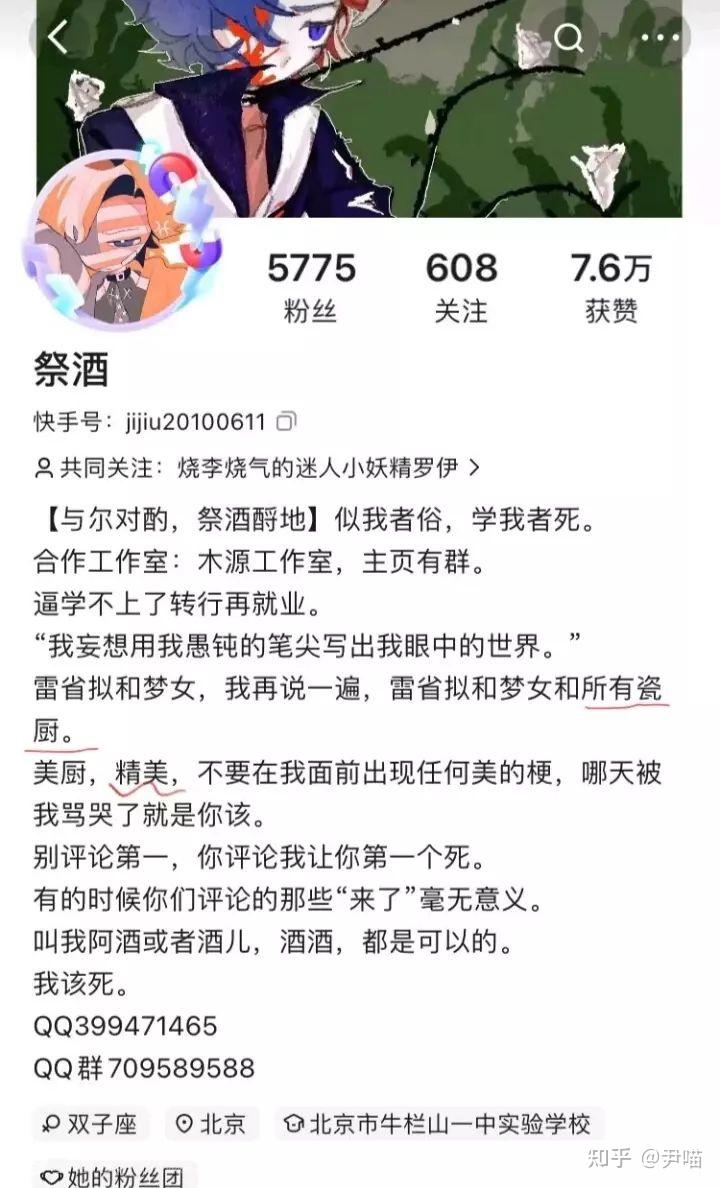Open 她的粉丝团 fan group
This screenshot has width=720, height=1188.
click(x=114, y=1174)
